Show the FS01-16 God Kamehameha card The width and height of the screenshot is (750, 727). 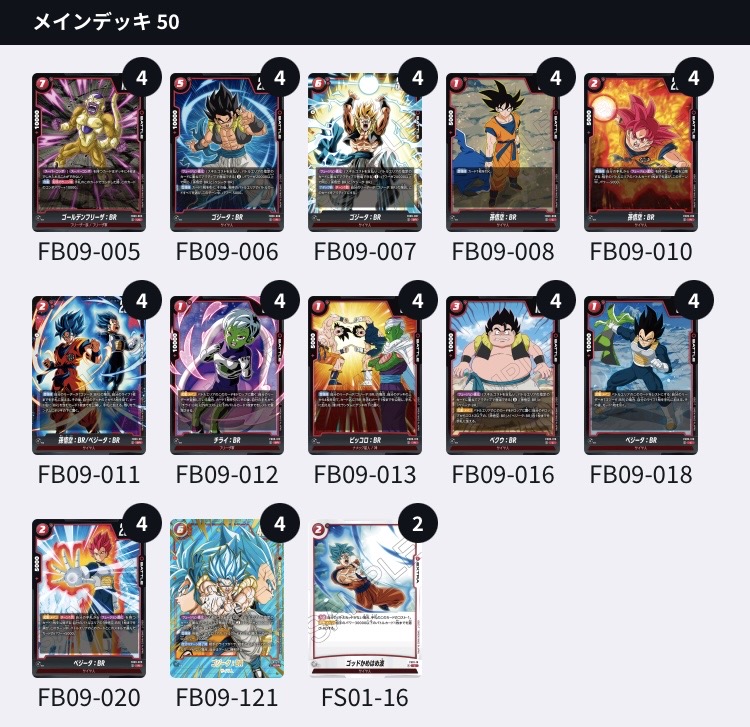pyautogui.click(x=365, y=598)
